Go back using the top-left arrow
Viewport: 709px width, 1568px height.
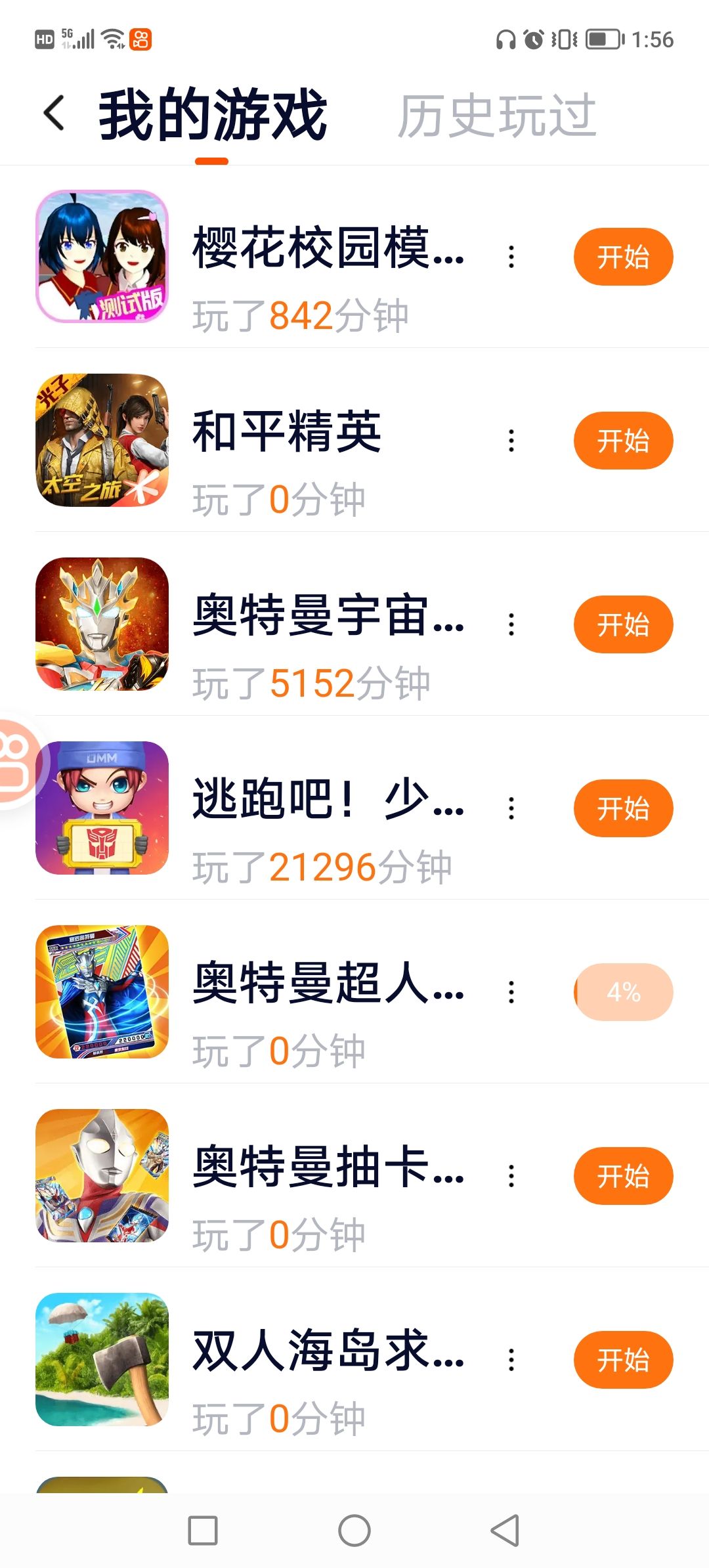[x=54, y=114]
